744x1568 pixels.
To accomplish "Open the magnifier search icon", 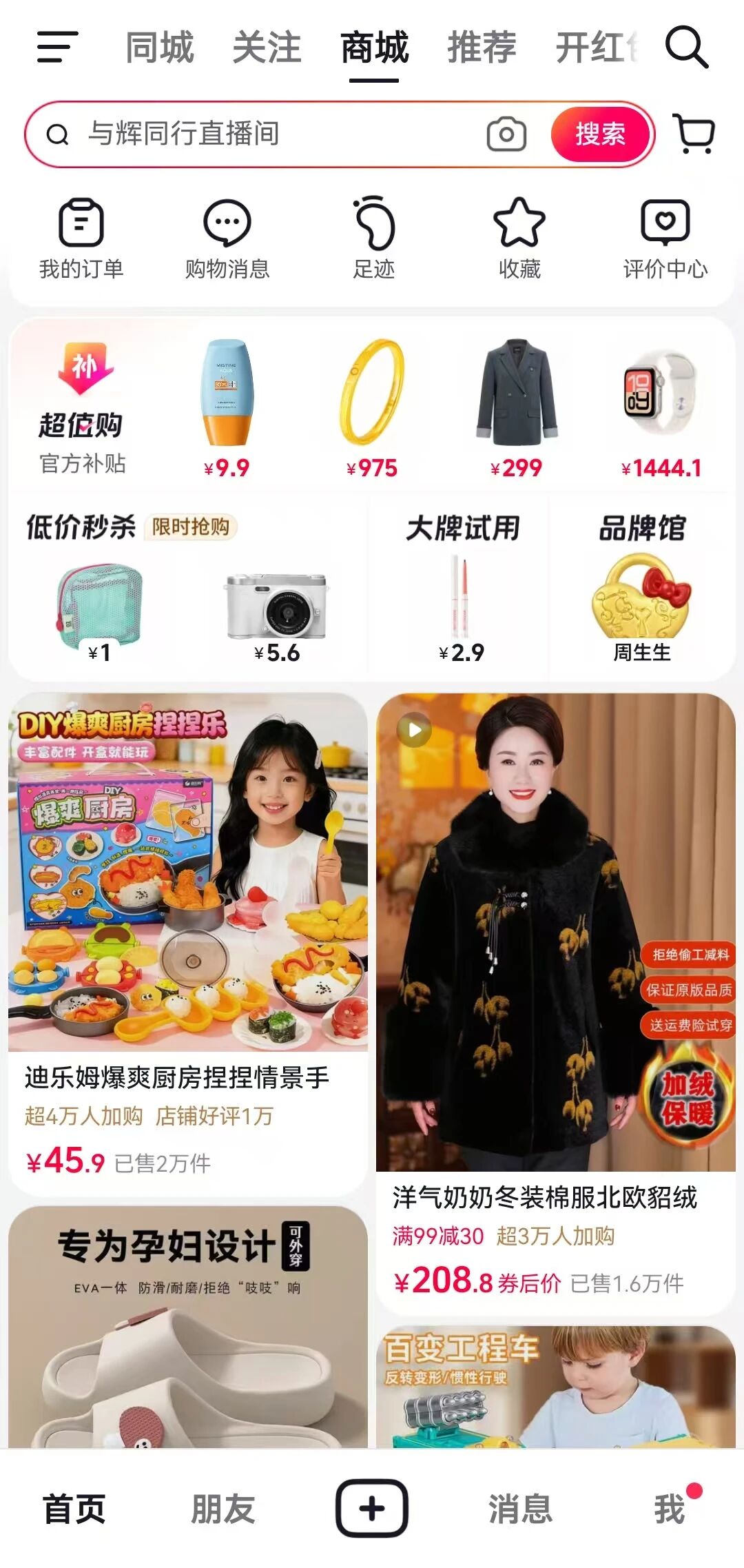I will point(687,47).
